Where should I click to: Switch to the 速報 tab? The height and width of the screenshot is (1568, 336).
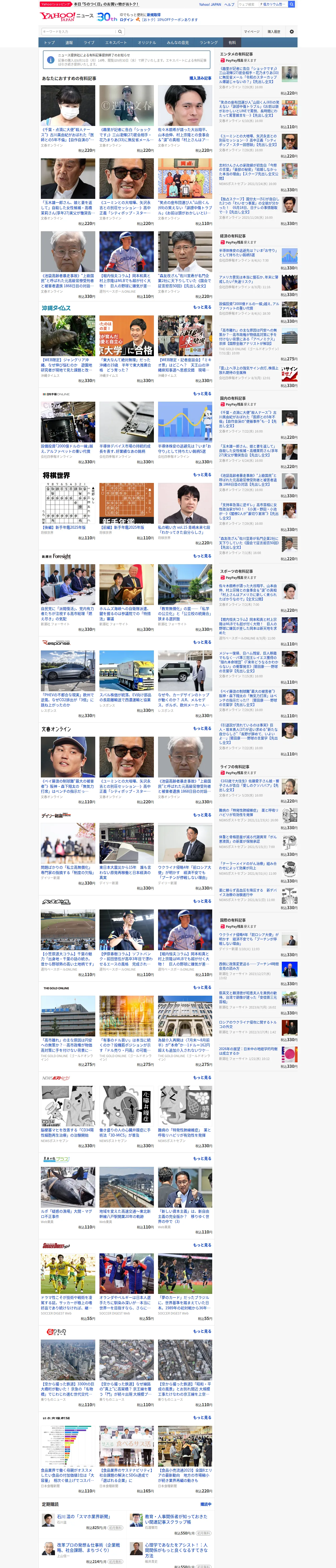(x=69, y=43)
